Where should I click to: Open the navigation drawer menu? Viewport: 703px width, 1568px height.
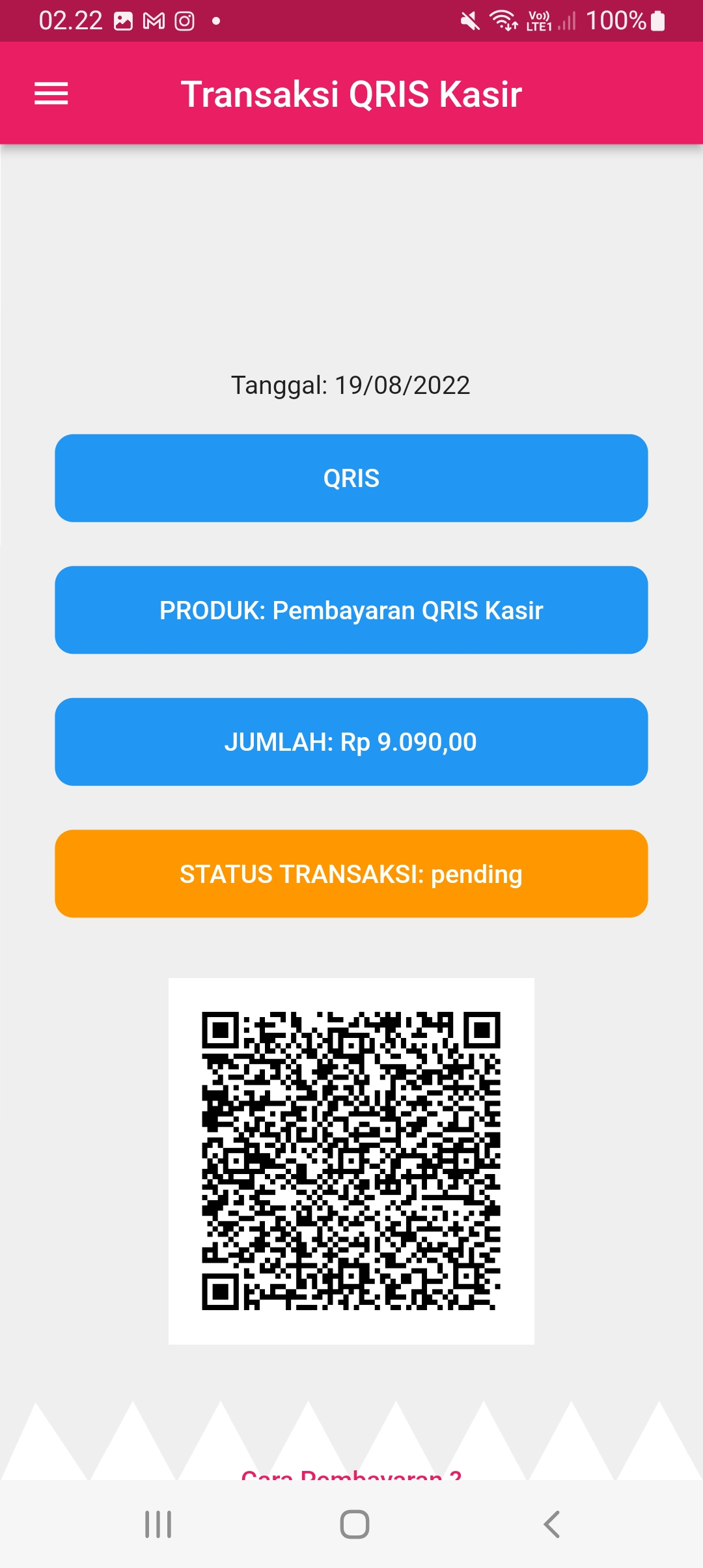51,93
